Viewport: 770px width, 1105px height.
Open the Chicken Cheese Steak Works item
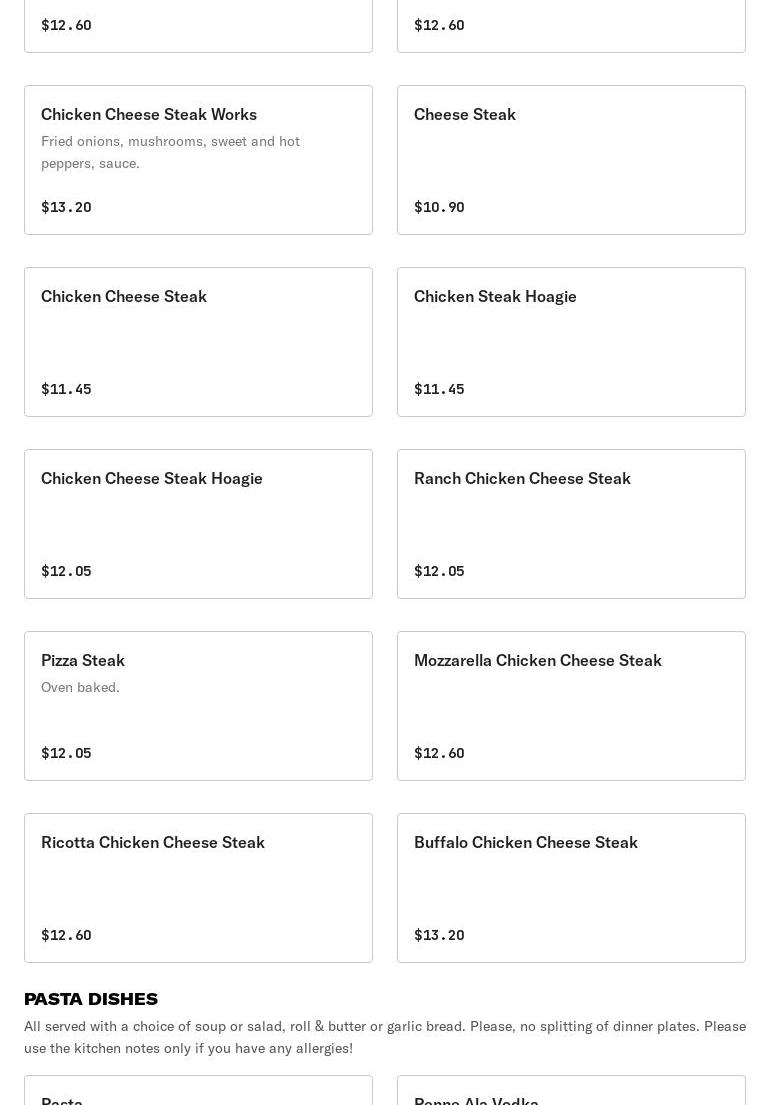[x=198, y=160]
